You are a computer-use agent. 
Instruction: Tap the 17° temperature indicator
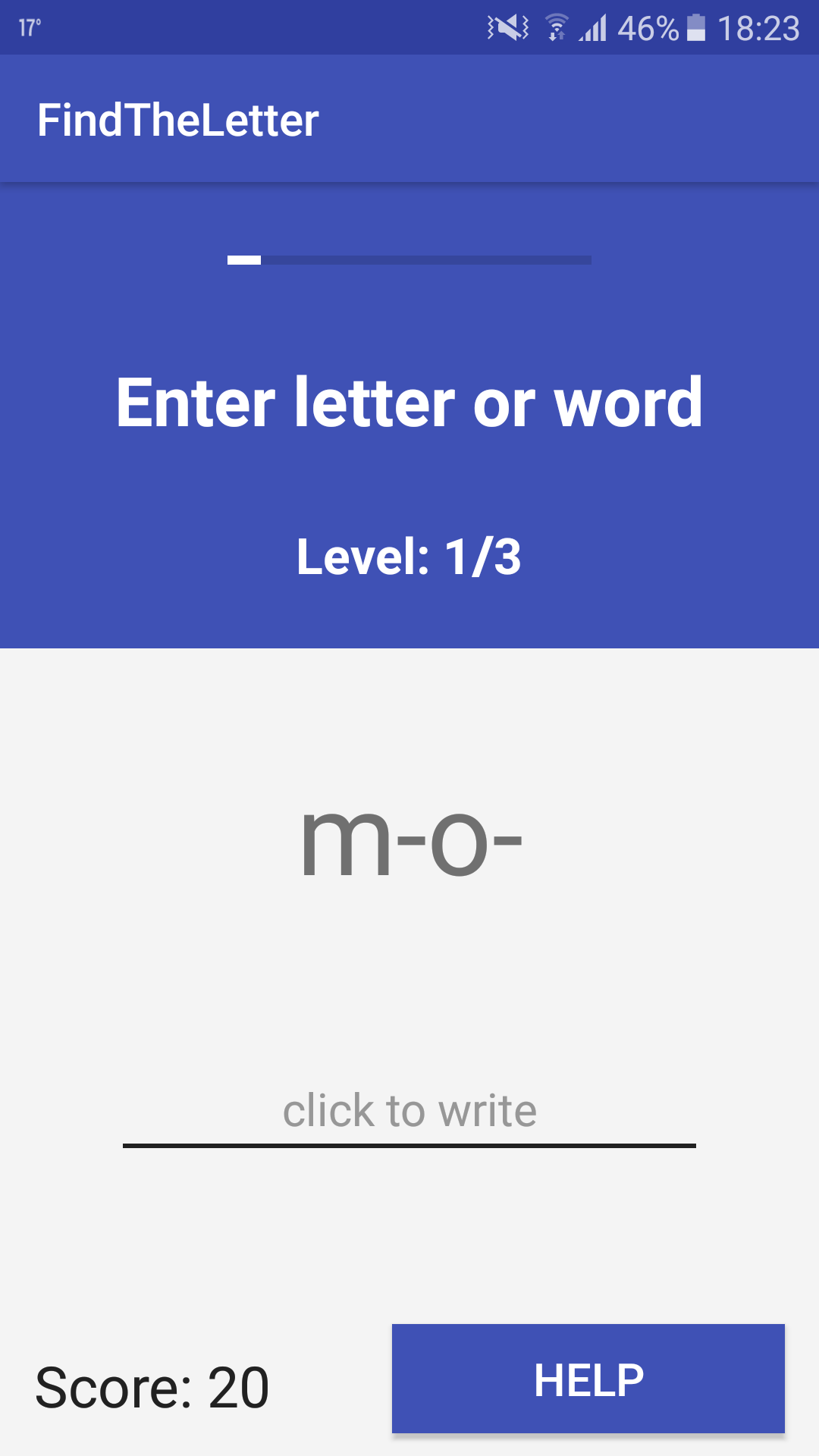(x=29, y=25)
